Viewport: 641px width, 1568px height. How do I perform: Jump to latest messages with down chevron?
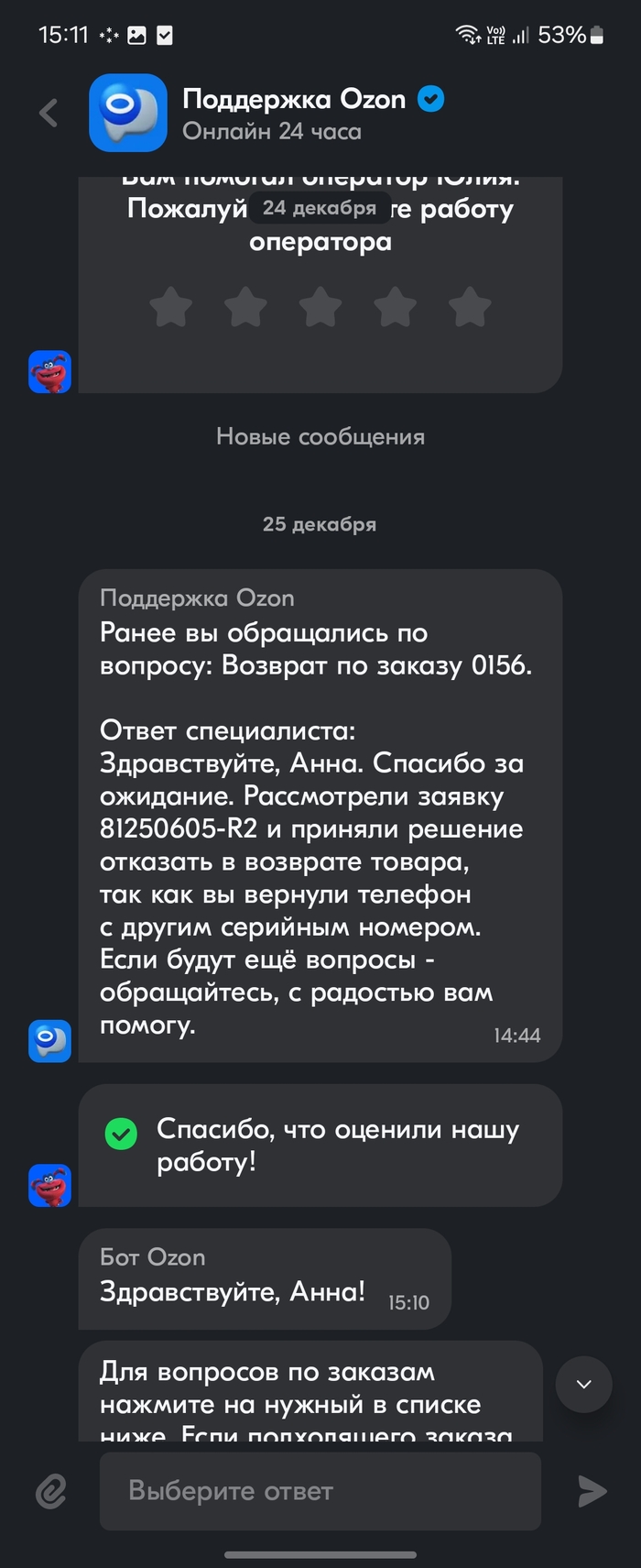(x=584, y=1384)
